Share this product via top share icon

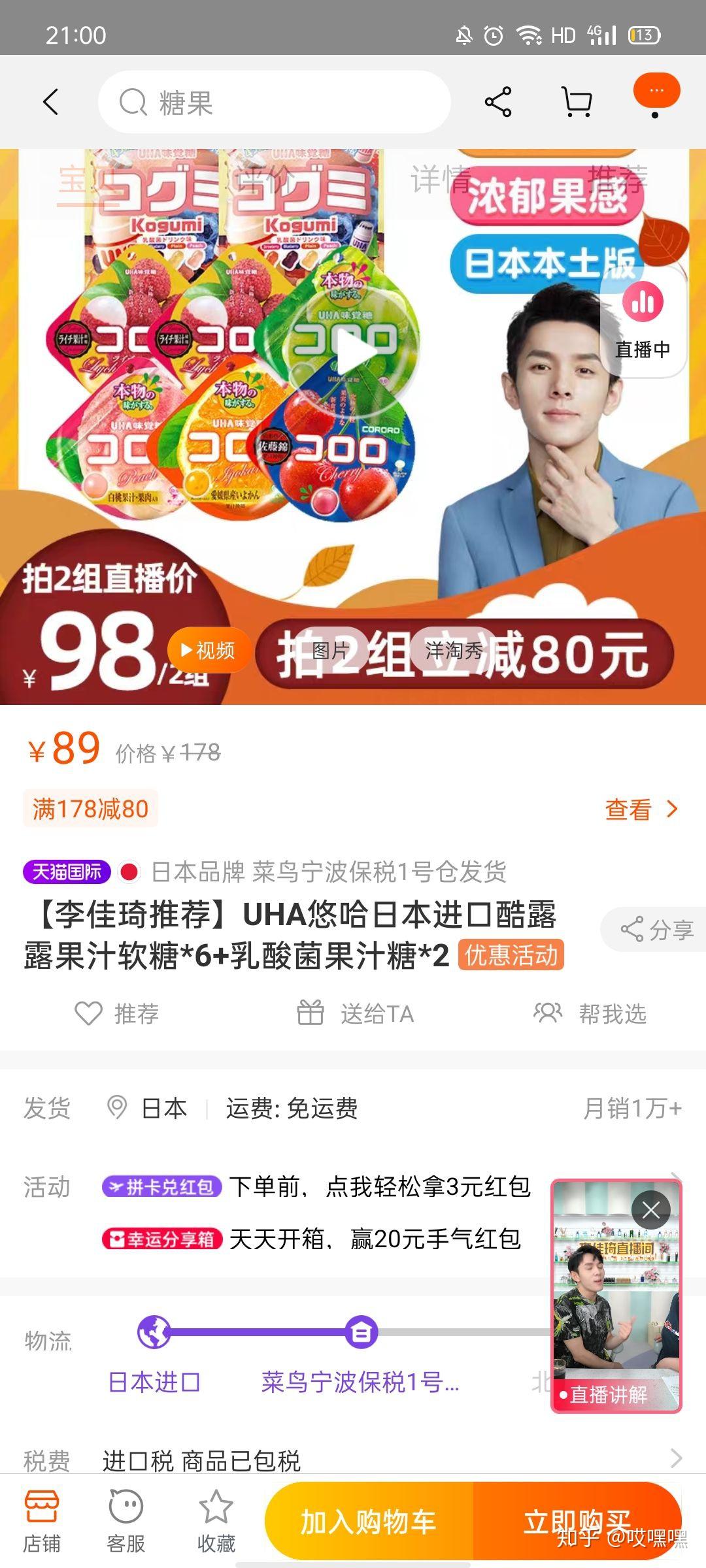click(x=498, y=102)
